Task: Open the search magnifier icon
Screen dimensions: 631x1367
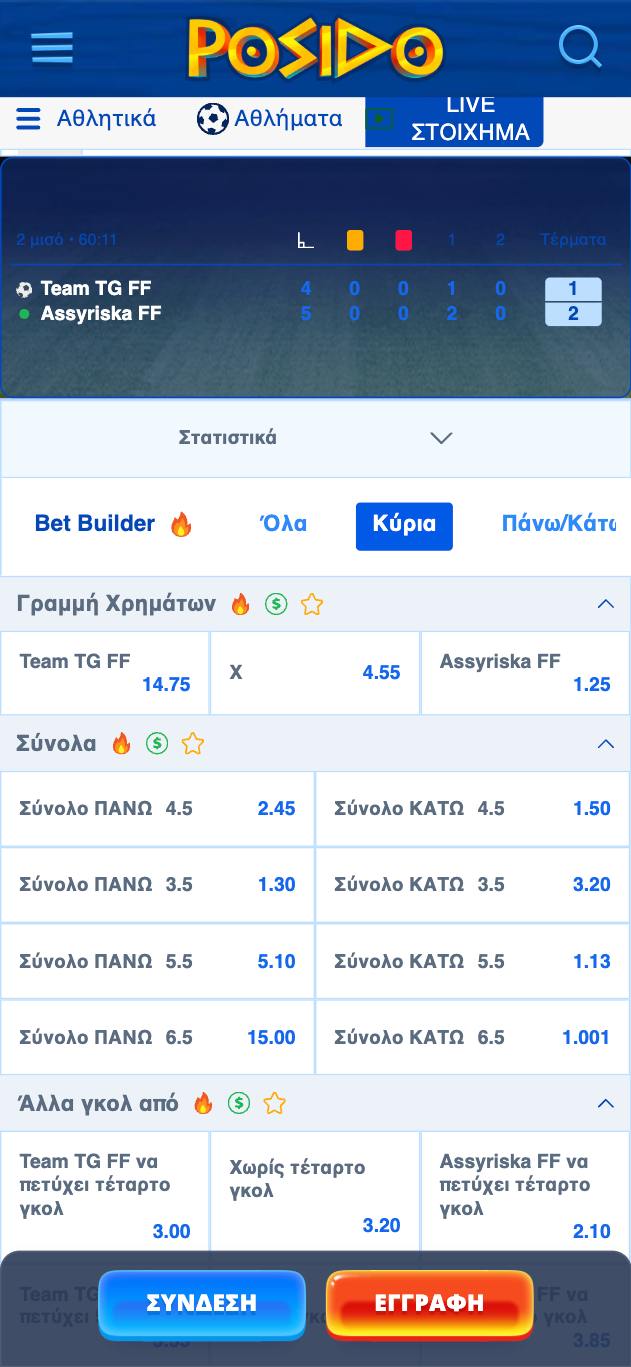Action: (579, 46)
